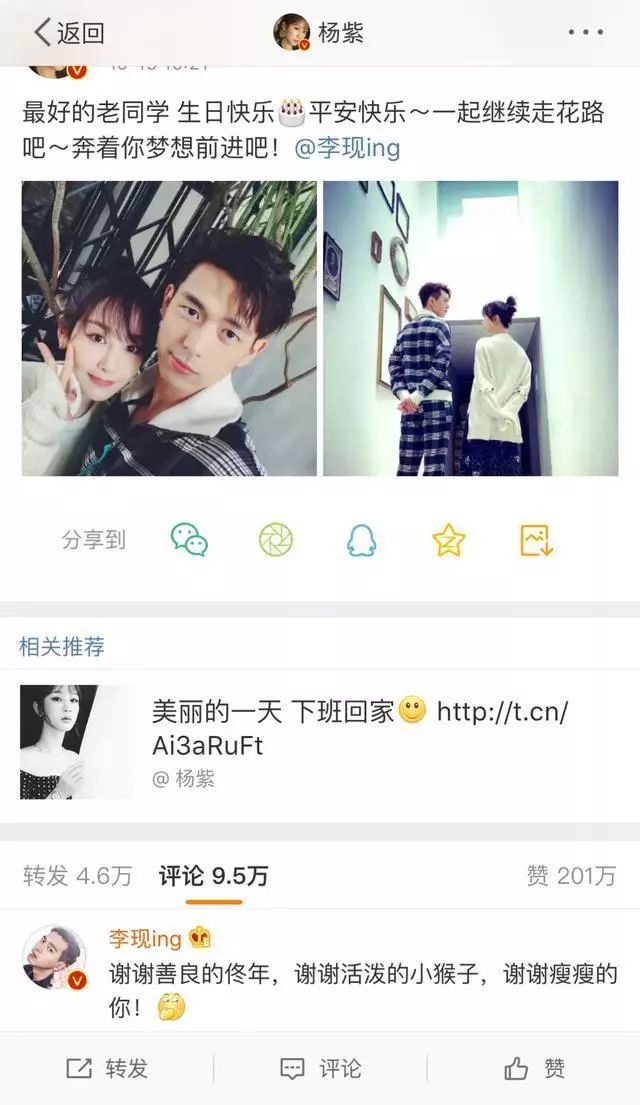Switch to the 赞 201万 tab

tap(572, 876)
